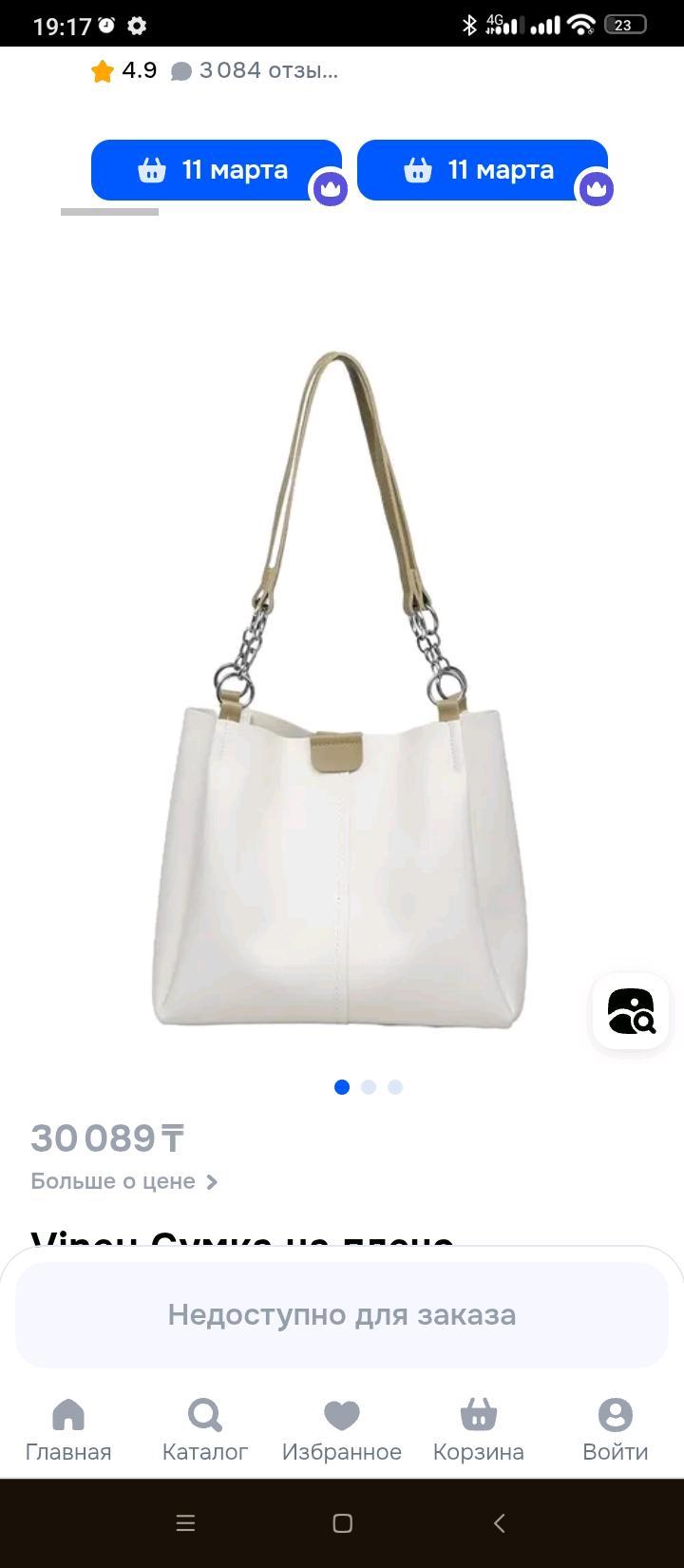This screenshot has height=1568, width=684.
Task: Go to Главная tab
Action: click(68, 1429)
